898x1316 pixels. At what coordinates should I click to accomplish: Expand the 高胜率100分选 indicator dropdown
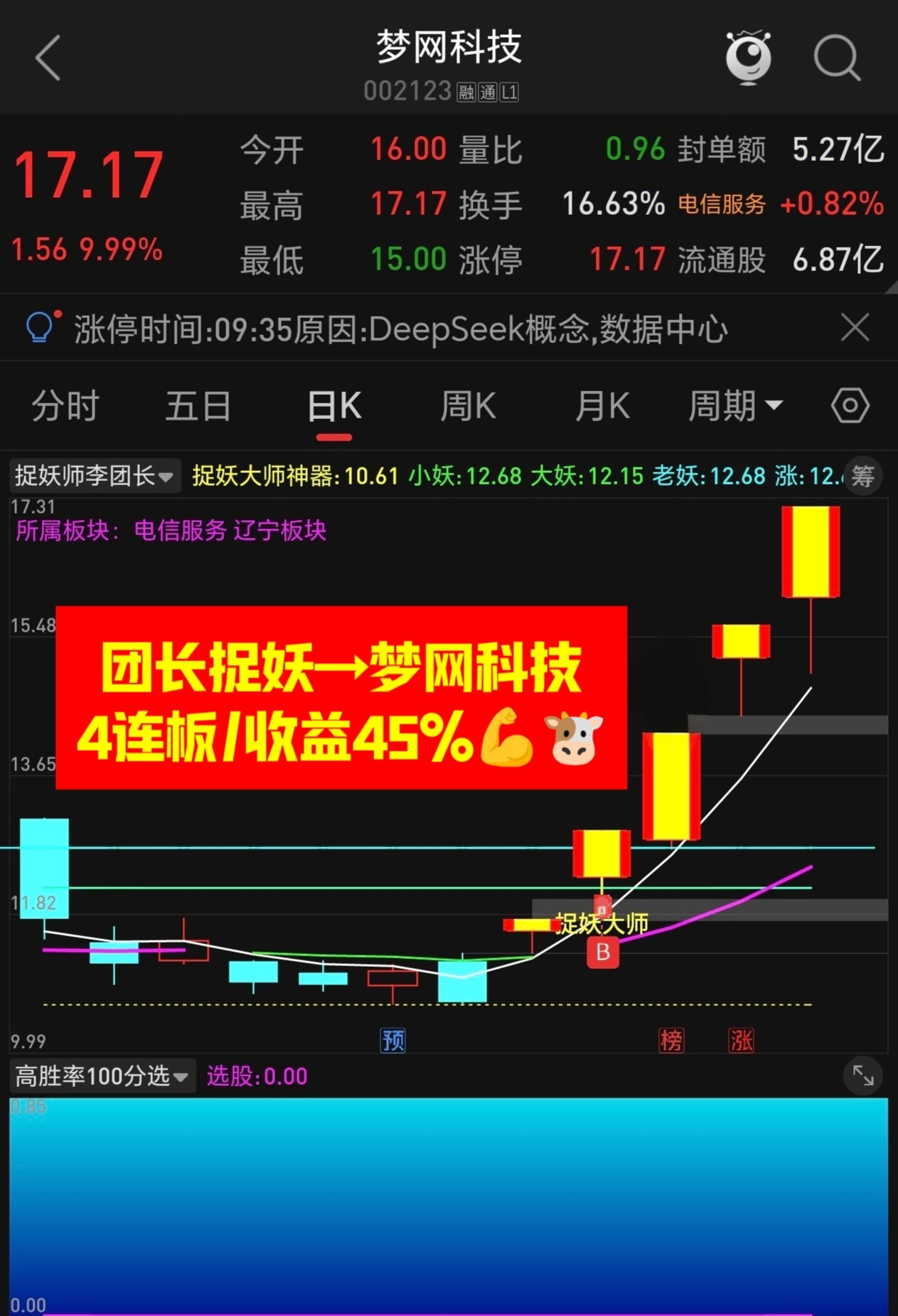point(102,1076)
